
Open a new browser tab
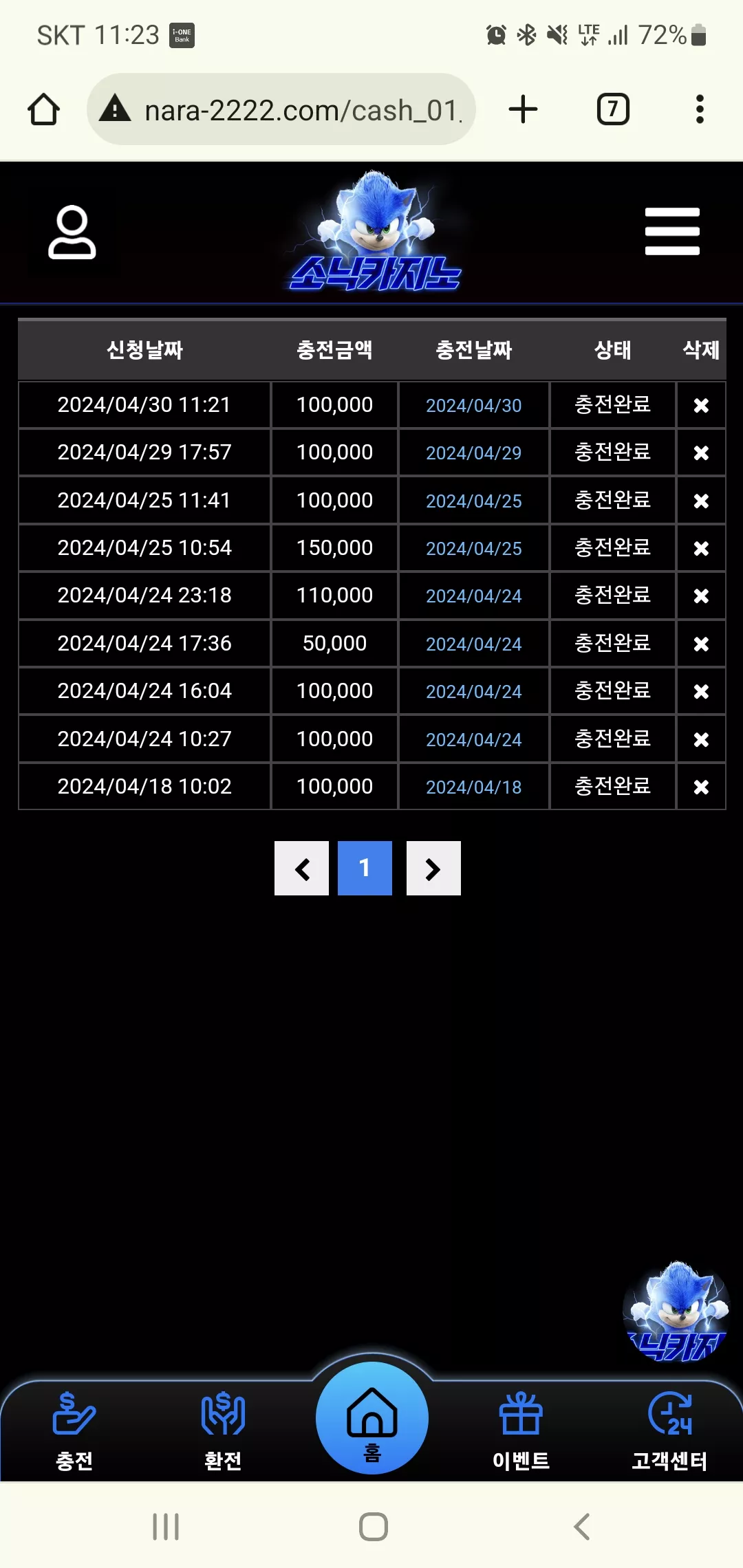pyautogui.click(x=523, y=109)
